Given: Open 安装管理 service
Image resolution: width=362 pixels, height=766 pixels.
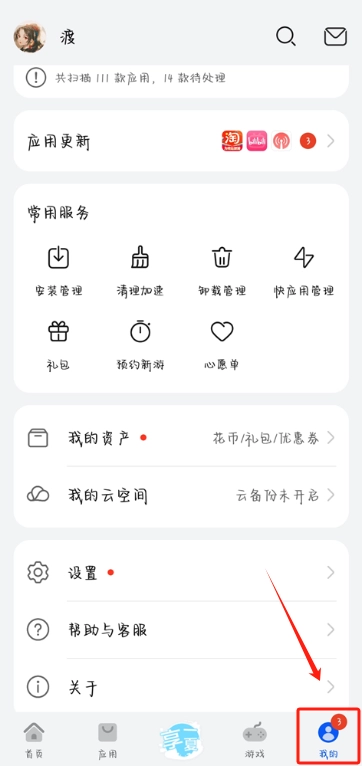Looking at the screenshot, I should tap(59, 272).
